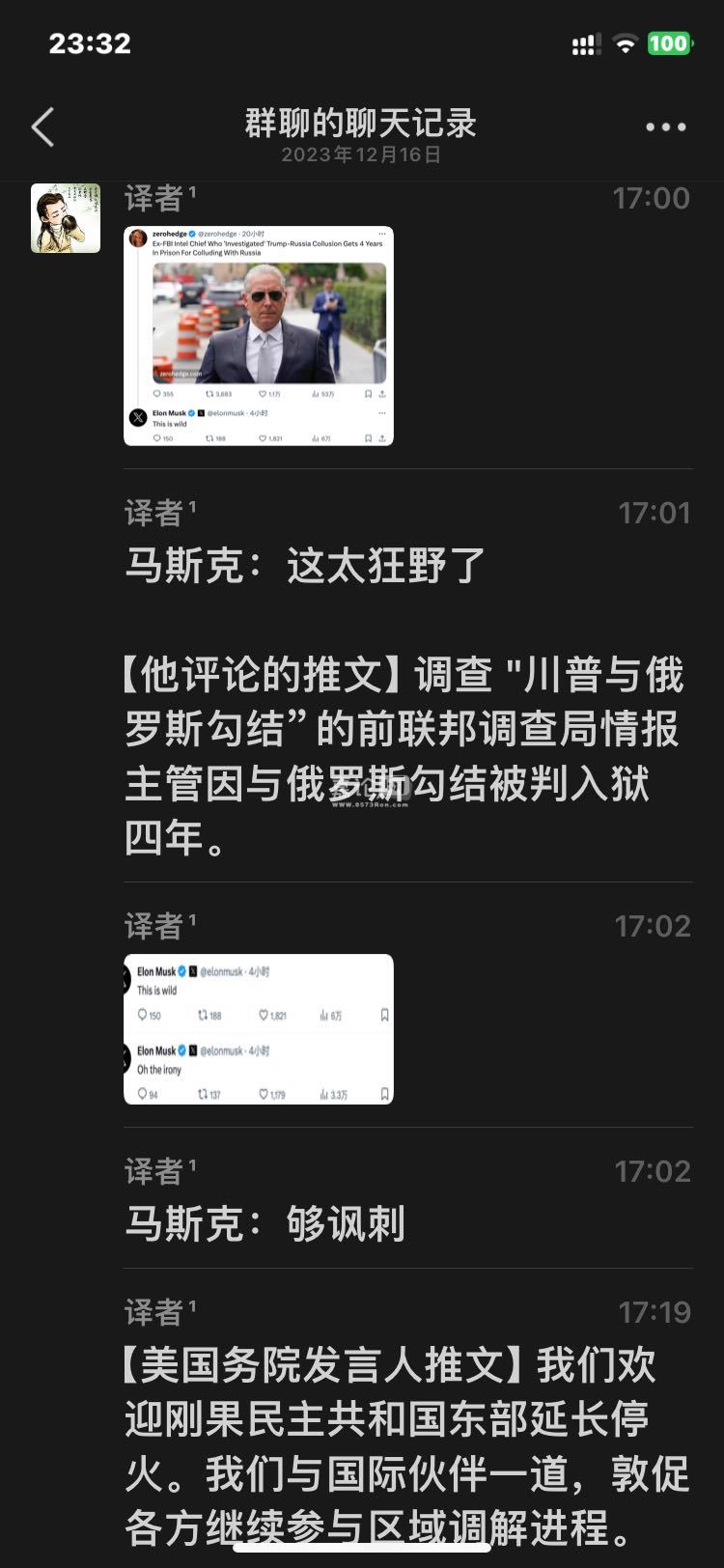Open the three-dot more options menu

[x=665, y=127]
